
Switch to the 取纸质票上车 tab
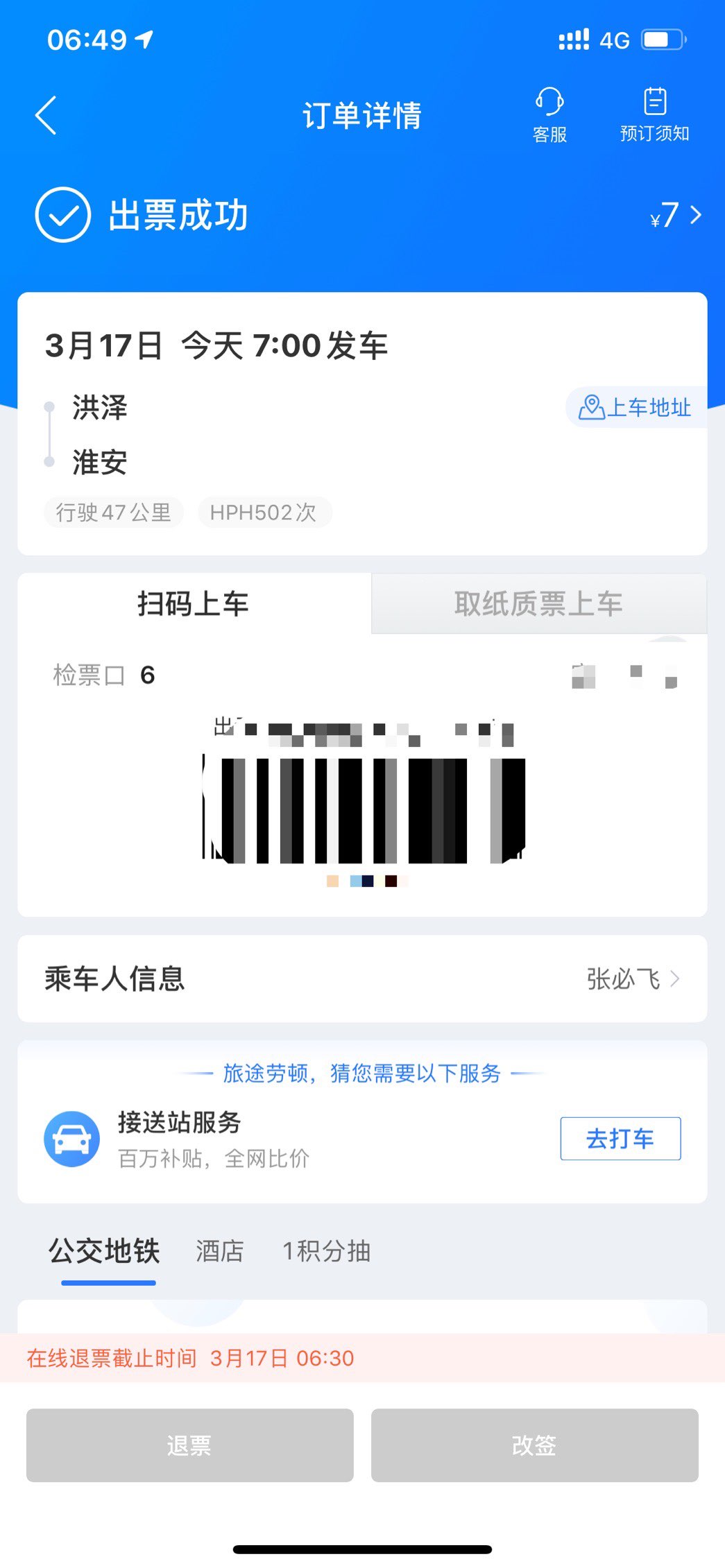pos(539,603)
